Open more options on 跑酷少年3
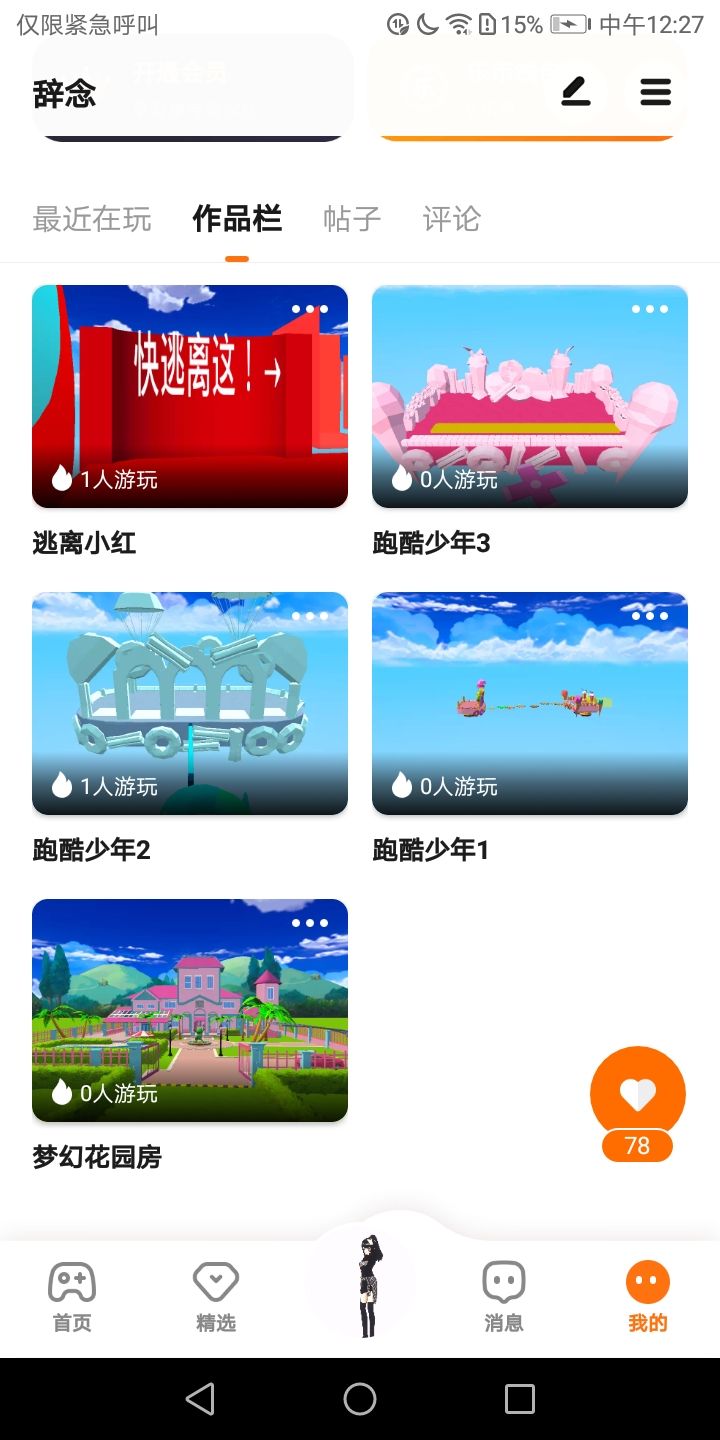Screen dimensions: 720x1440 [650, 309]
